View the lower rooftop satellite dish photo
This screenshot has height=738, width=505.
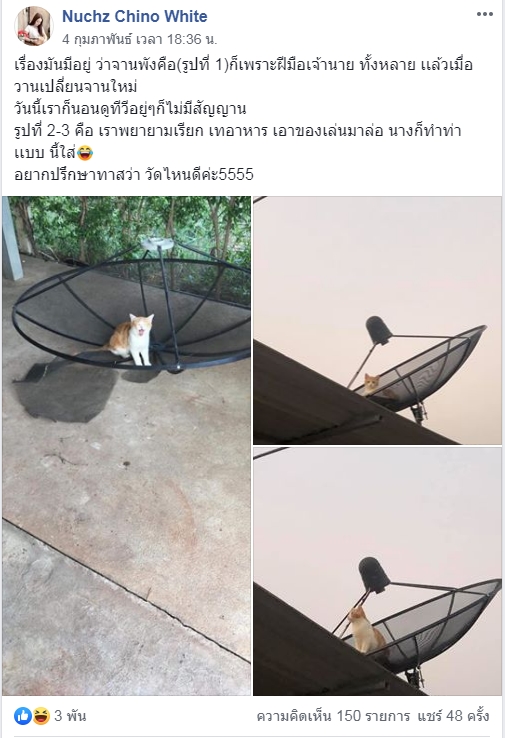377,571
